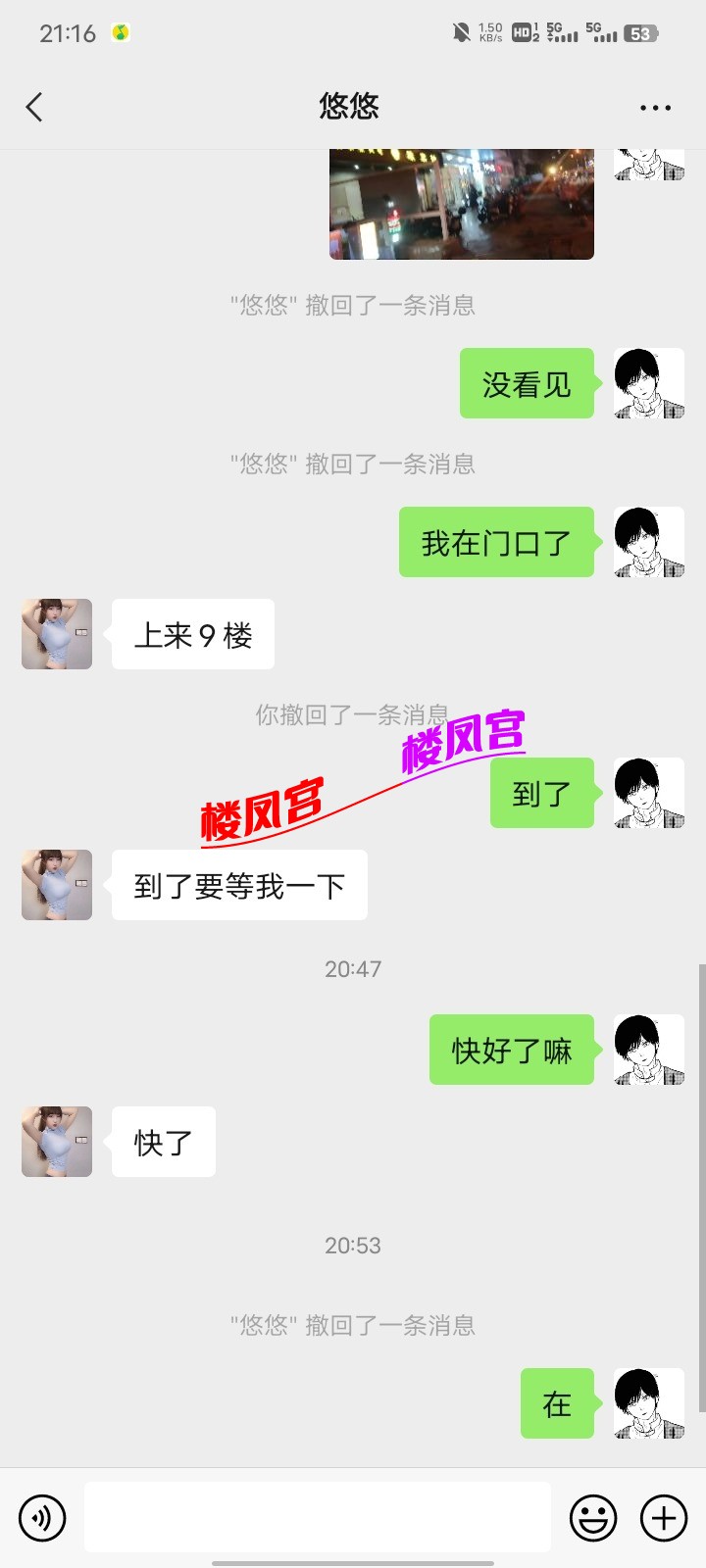Tap your own avatar next to the 在 message
The height and width of the screenshot is (1568, 706).
pyautogui.click(x=648, y=1403)
